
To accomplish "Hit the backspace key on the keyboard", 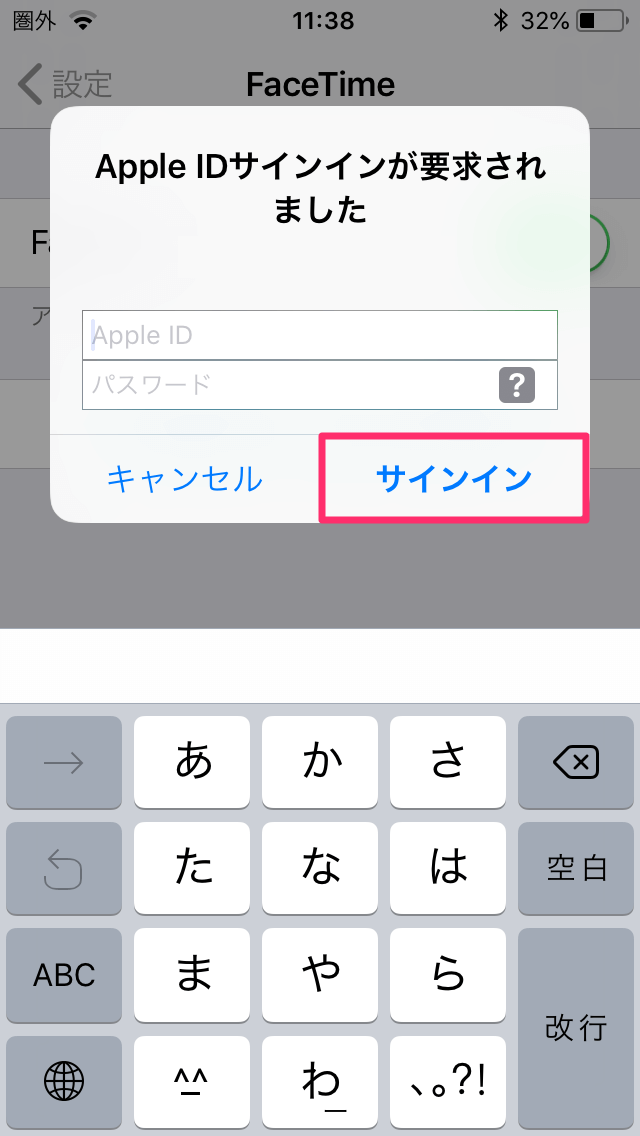I will (576, 763).
